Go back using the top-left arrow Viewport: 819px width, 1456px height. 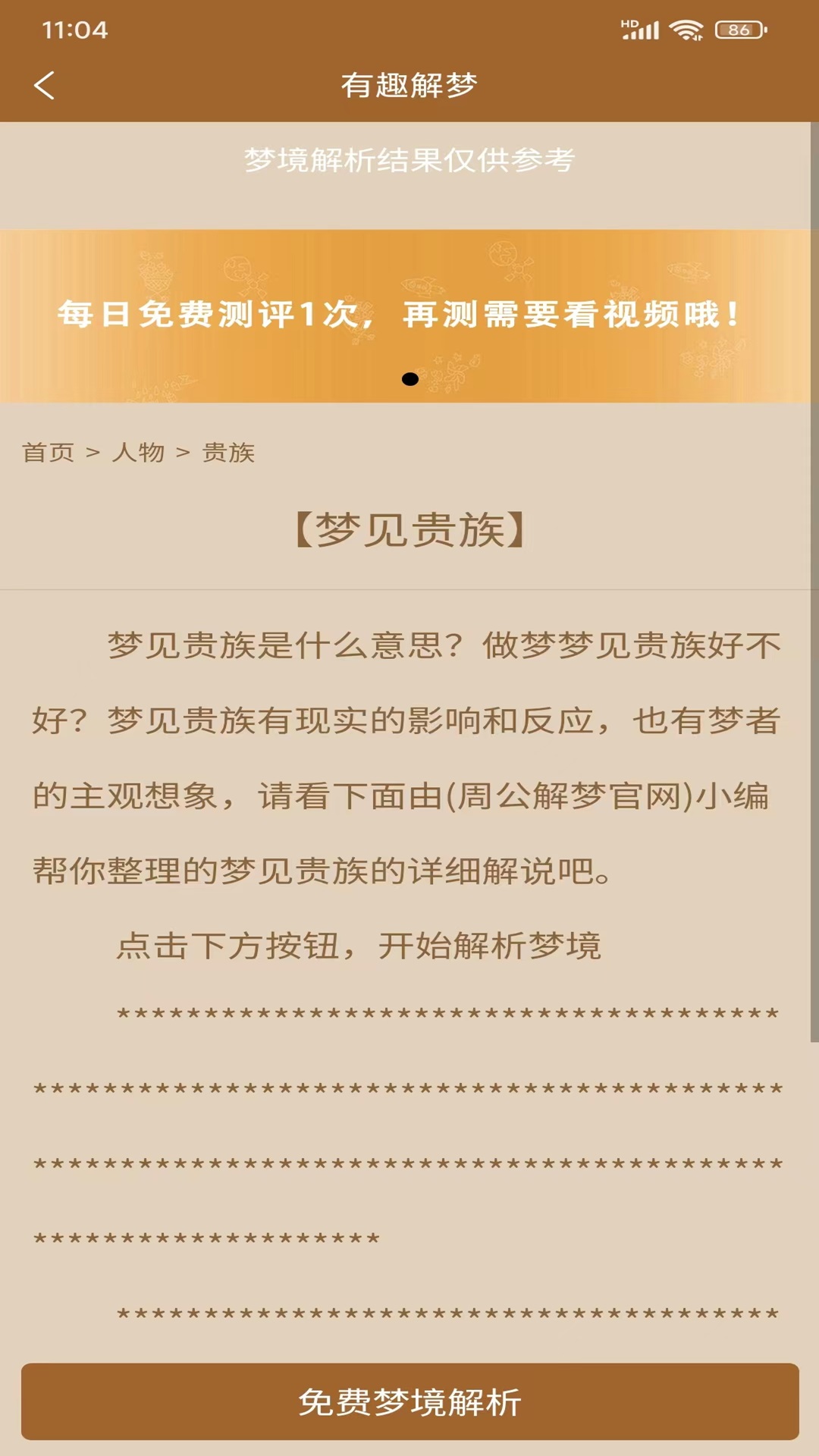pyautogui.click(x=45, y=85)
